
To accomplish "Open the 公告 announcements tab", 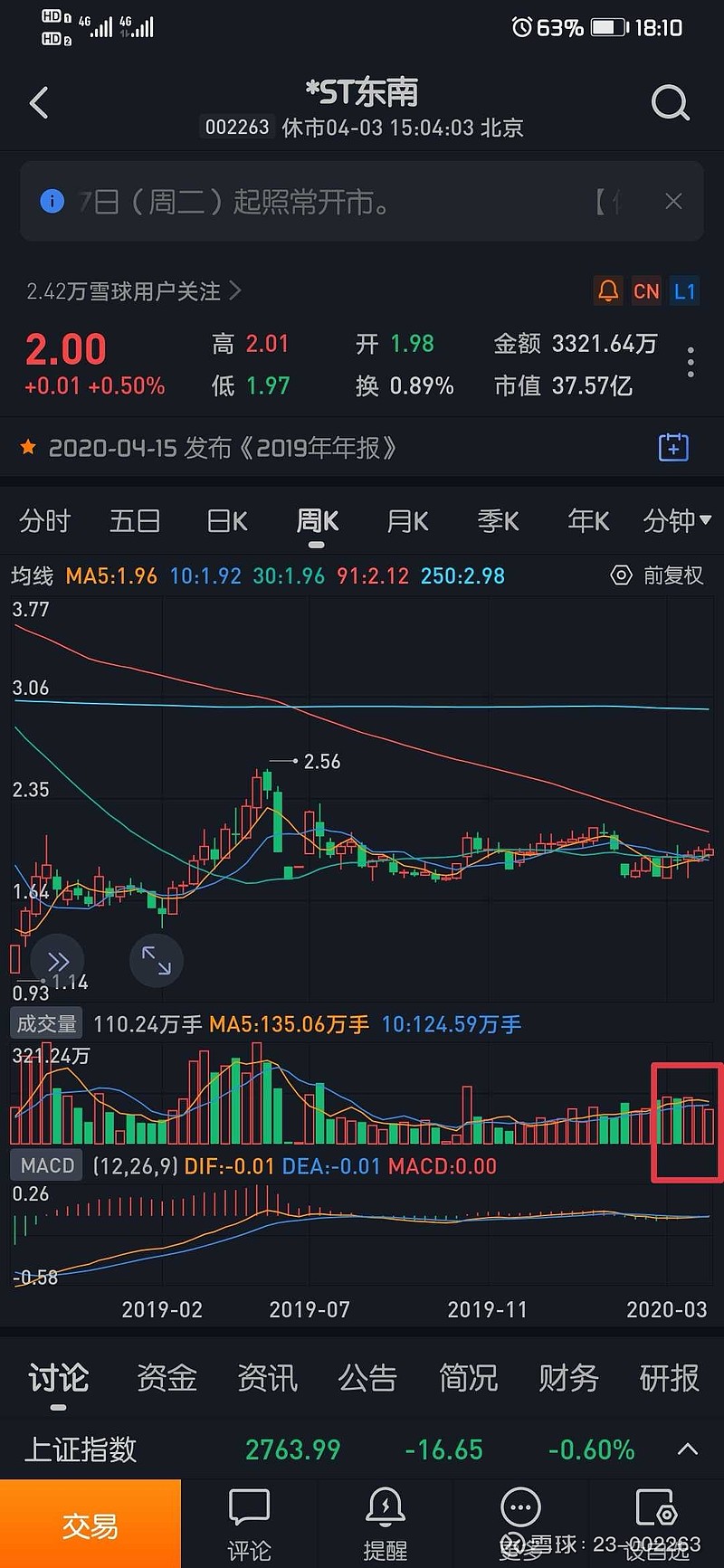I will point(367,1378).
